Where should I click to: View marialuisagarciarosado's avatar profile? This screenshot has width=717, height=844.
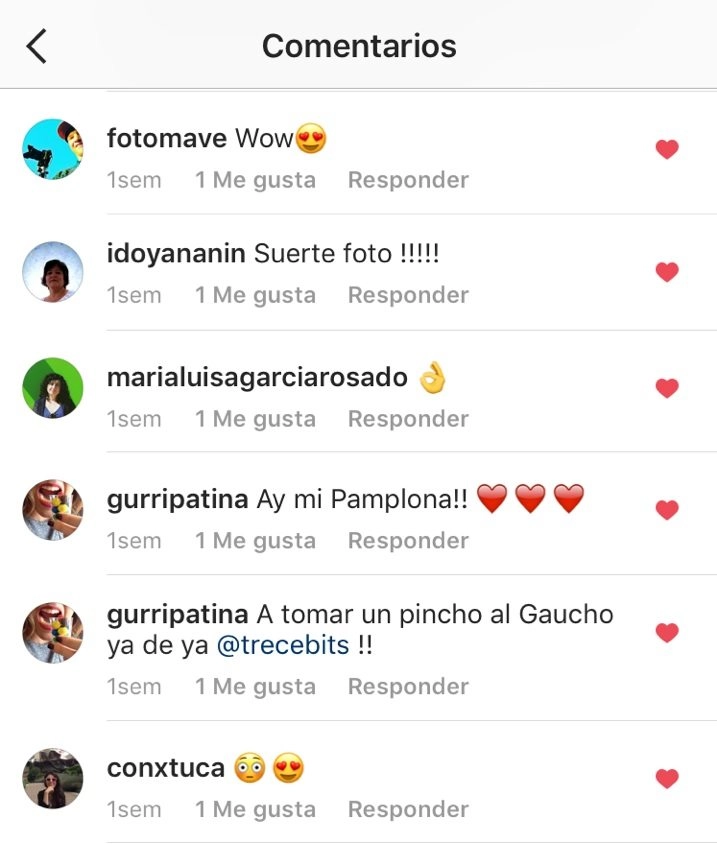[x=52, y=388]
